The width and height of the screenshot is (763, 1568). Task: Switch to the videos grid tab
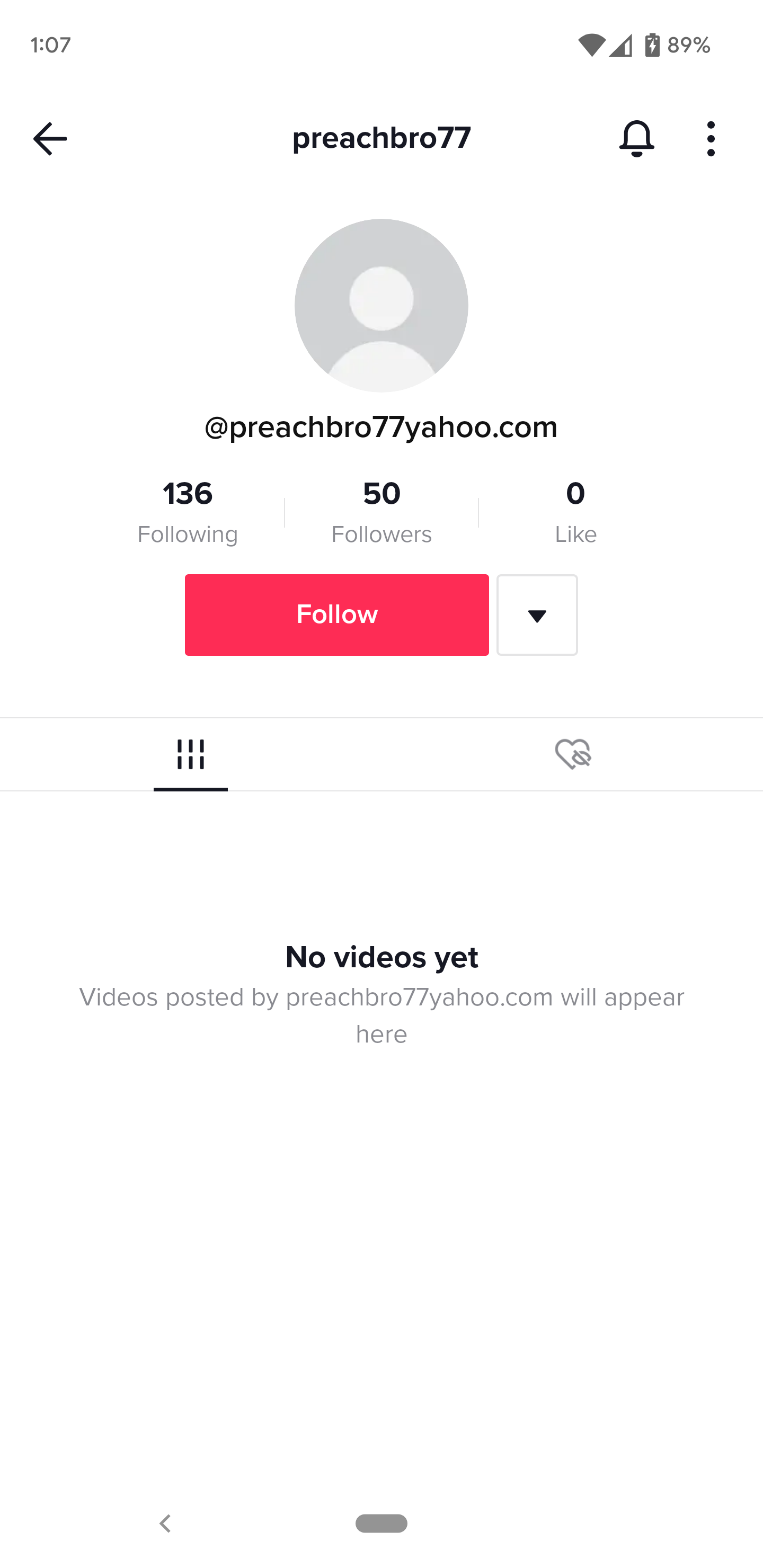pyautogui.click(x=191, y=755)
